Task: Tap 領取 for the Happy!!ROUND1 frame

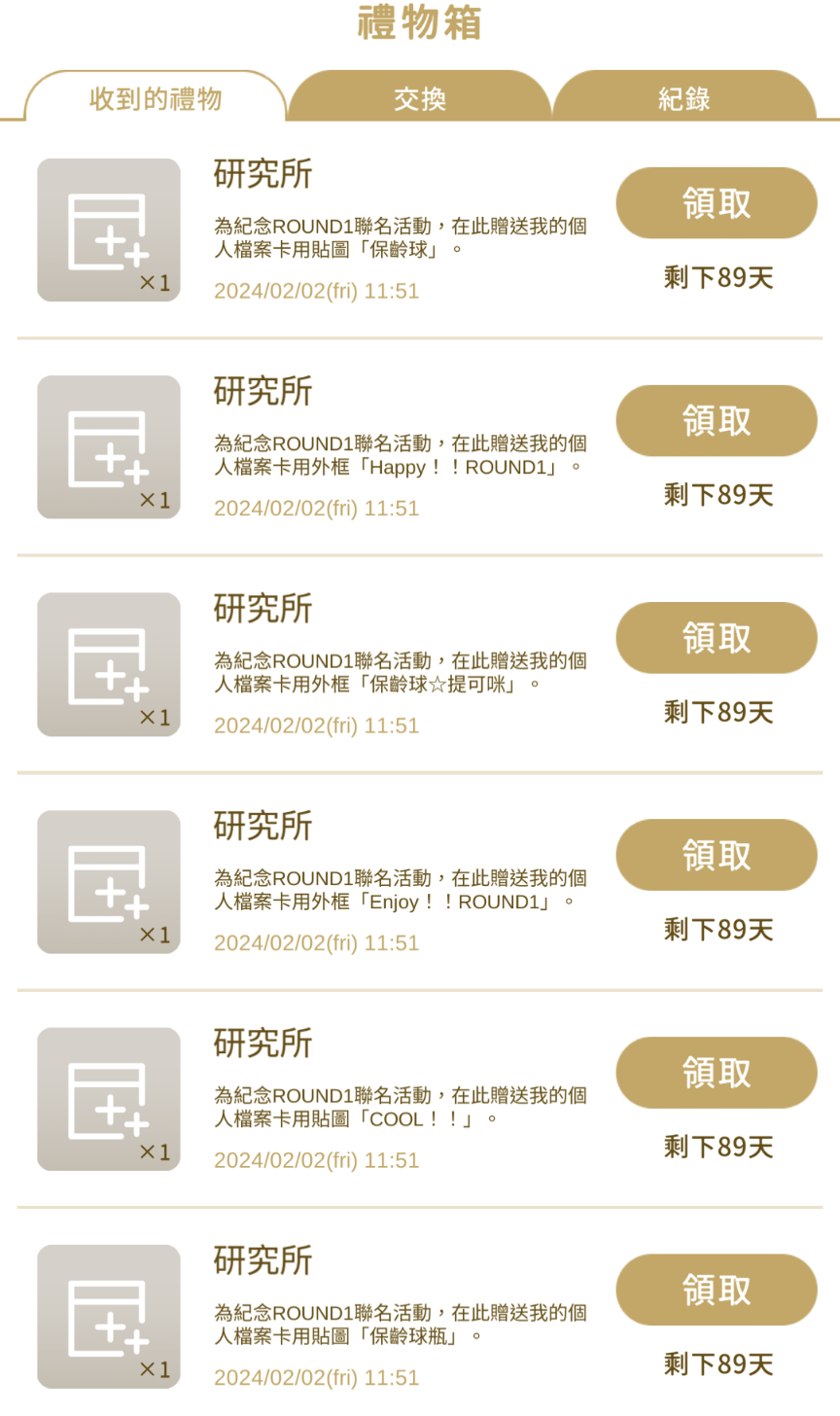Action: (717, 421)
